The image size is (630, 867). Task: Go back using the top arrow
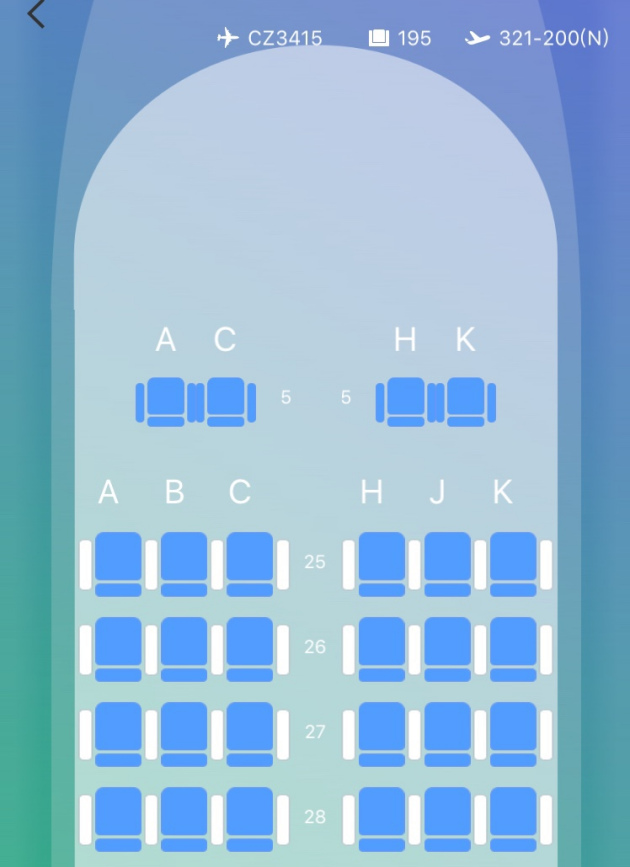coord(36,13)
